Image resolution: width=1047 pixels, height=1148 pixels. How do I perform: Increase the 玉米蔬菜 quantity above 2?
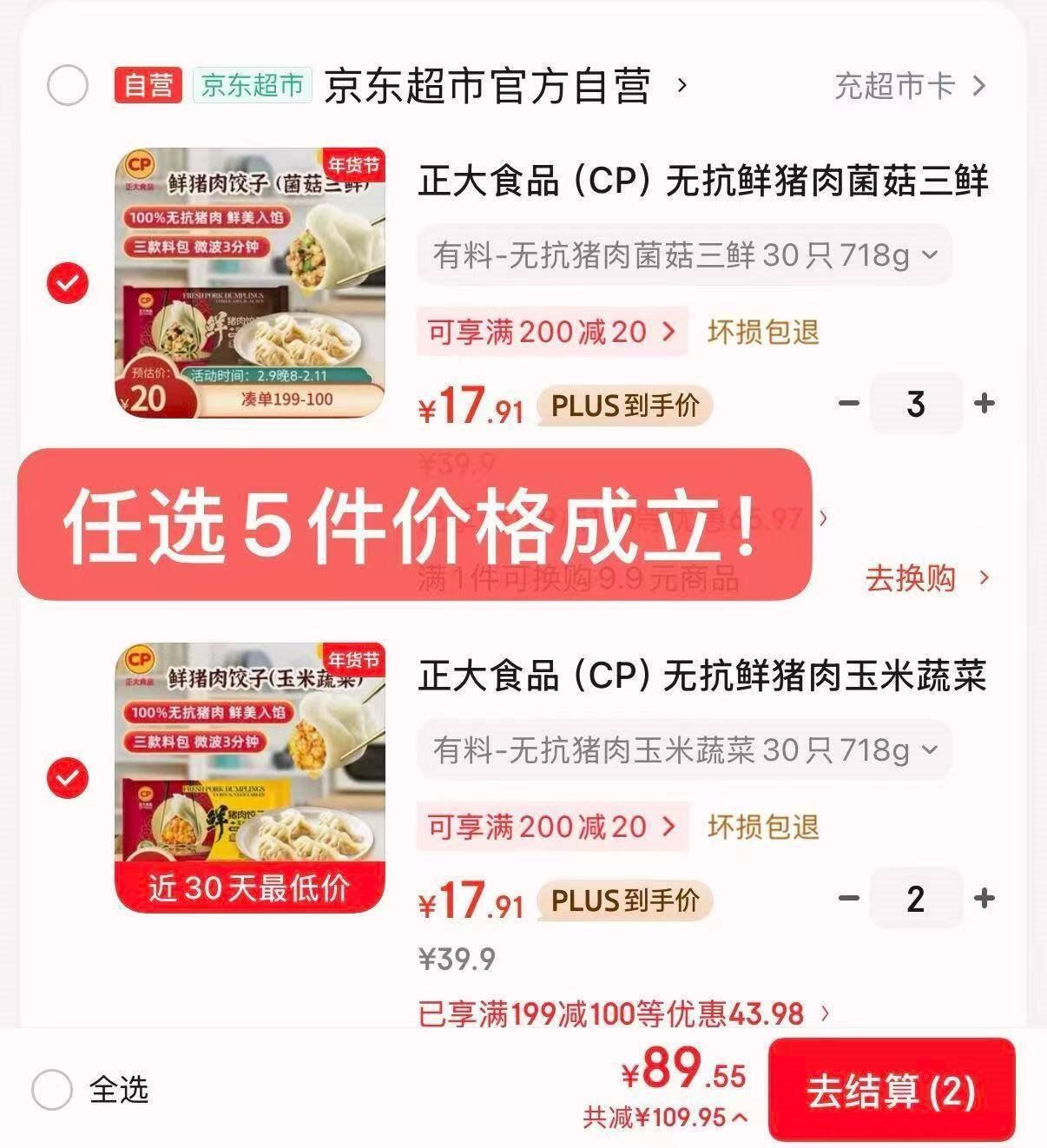coord(984,899)
